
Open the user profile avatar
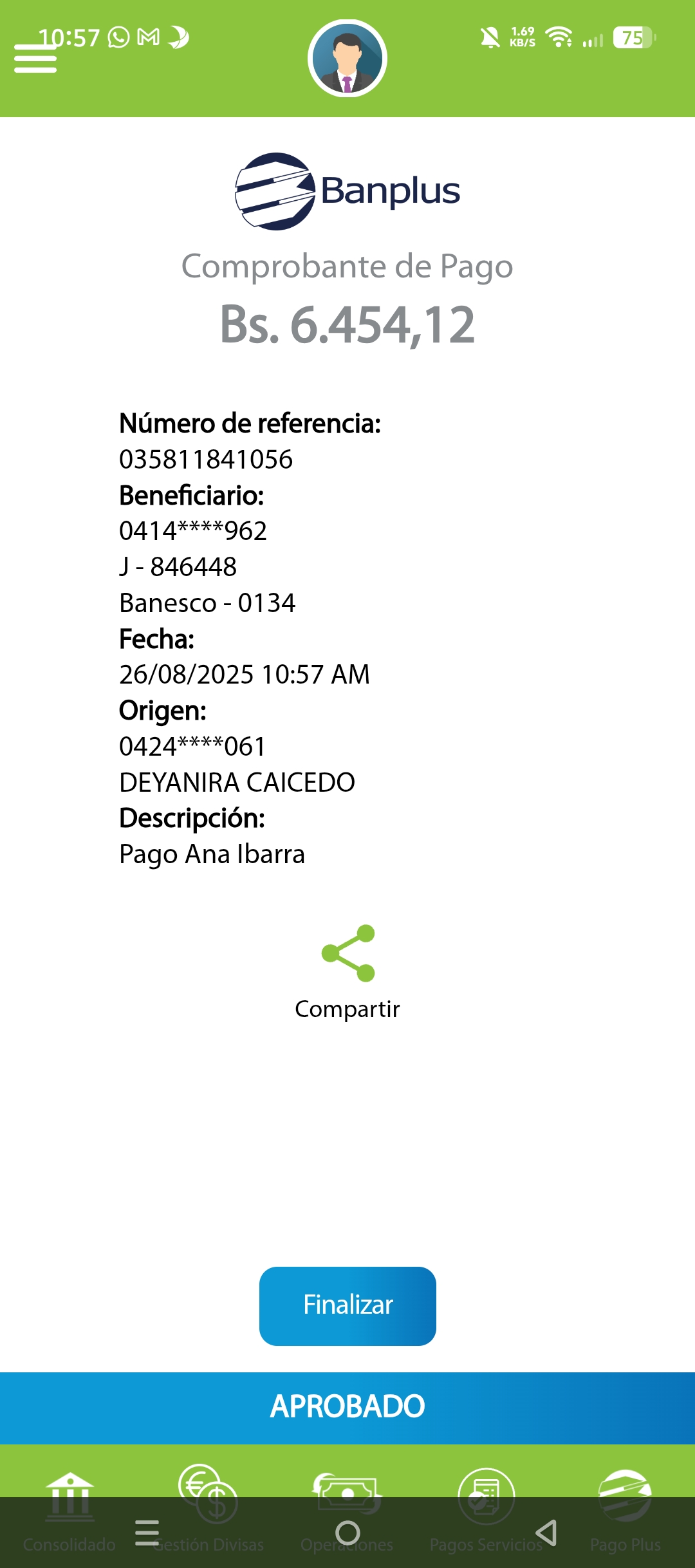347,59
